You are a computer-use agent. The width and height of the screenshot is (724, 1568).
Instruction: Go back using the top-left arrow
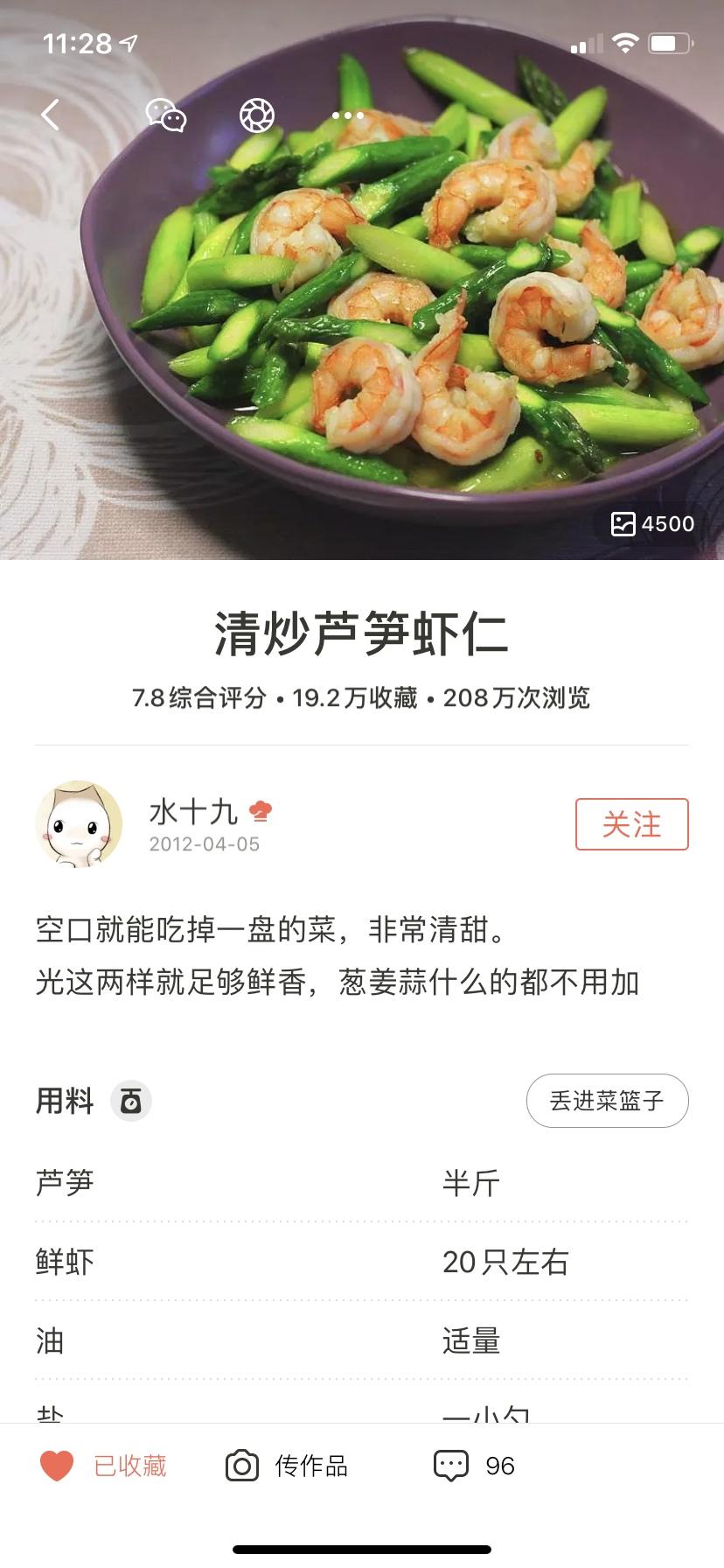[x=51, y=115]
